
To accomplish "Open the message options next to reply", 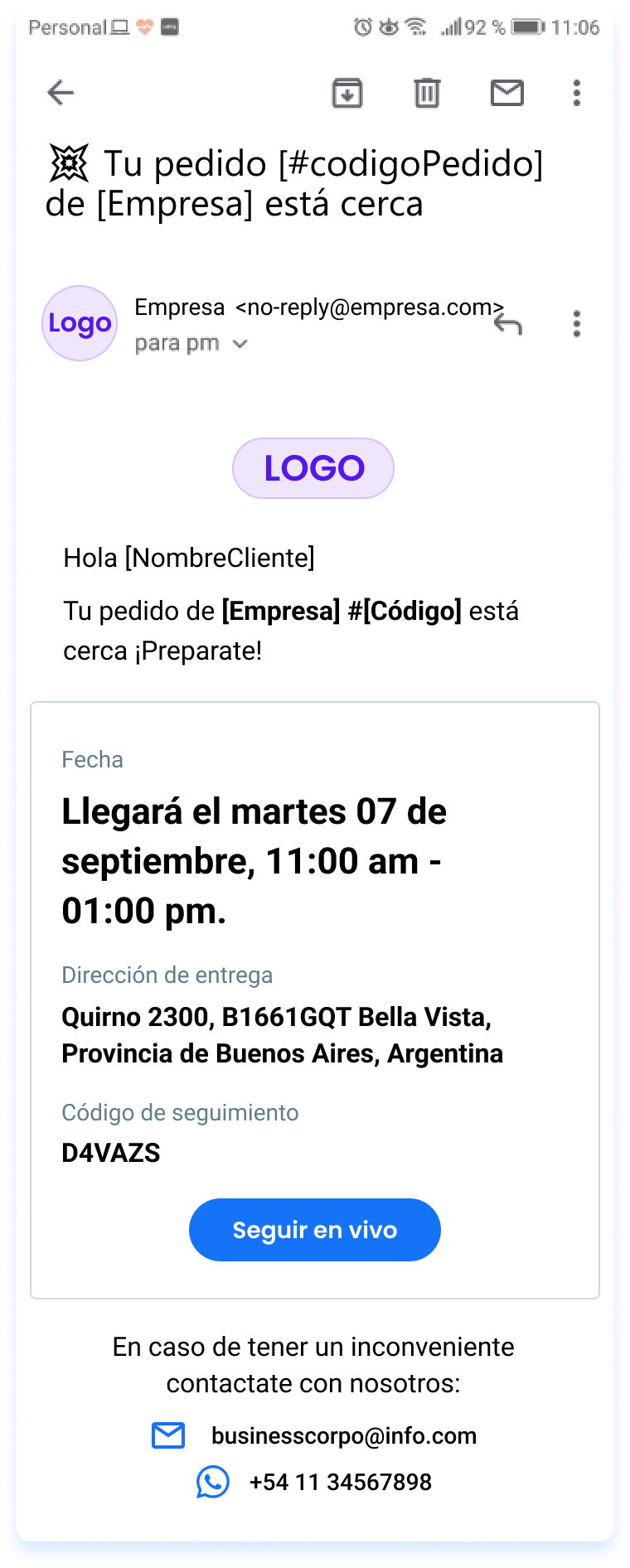I will coord(577,324).
